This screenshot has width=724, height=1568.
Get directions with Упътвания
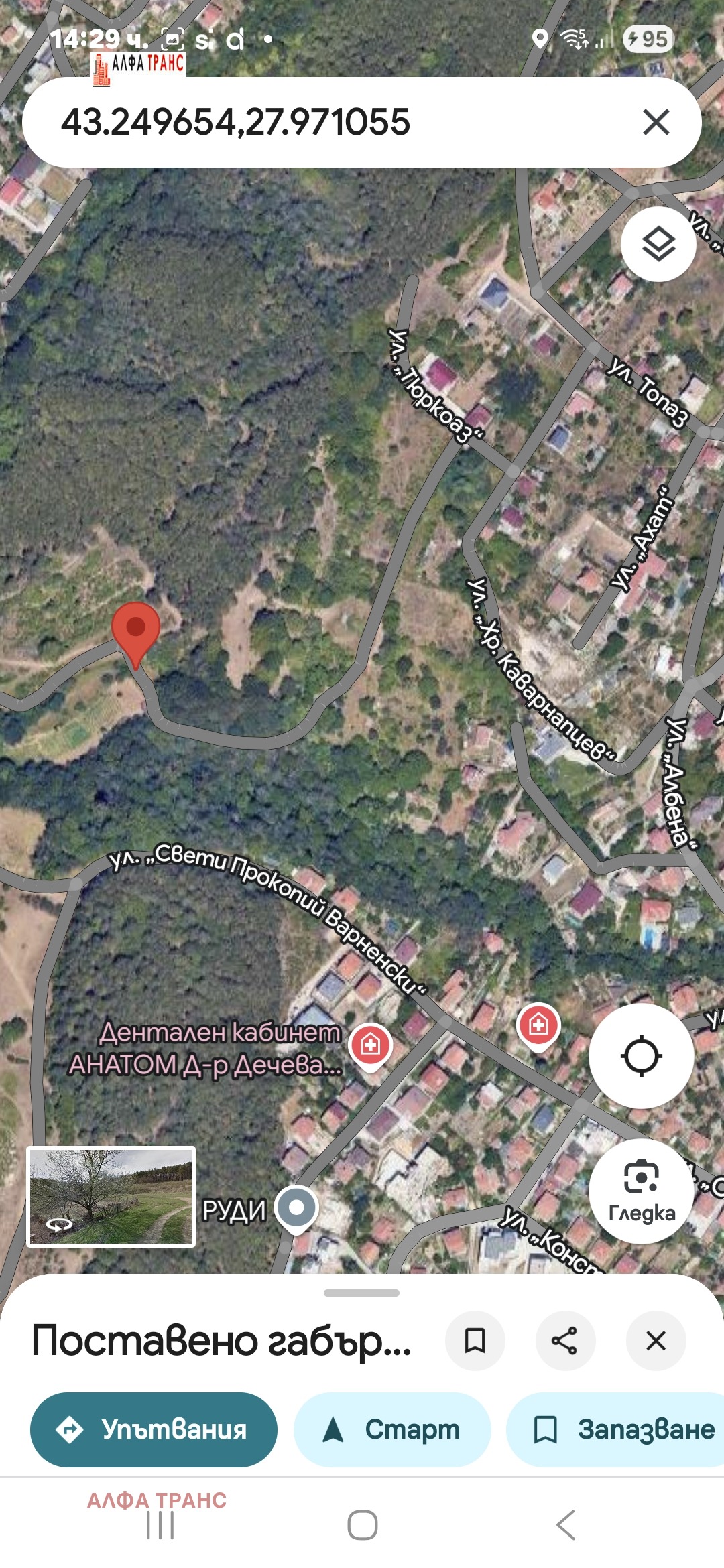tap(154, 1429)
